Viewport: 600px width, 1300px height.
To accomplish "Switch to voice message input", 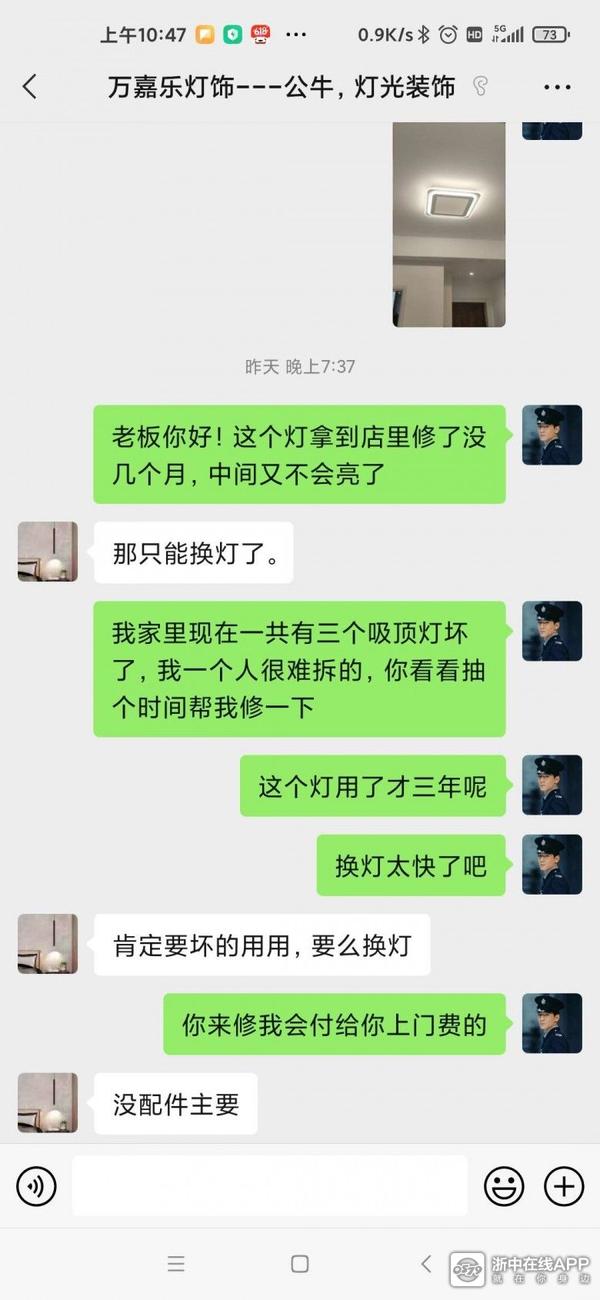I will pos(37,1186).
